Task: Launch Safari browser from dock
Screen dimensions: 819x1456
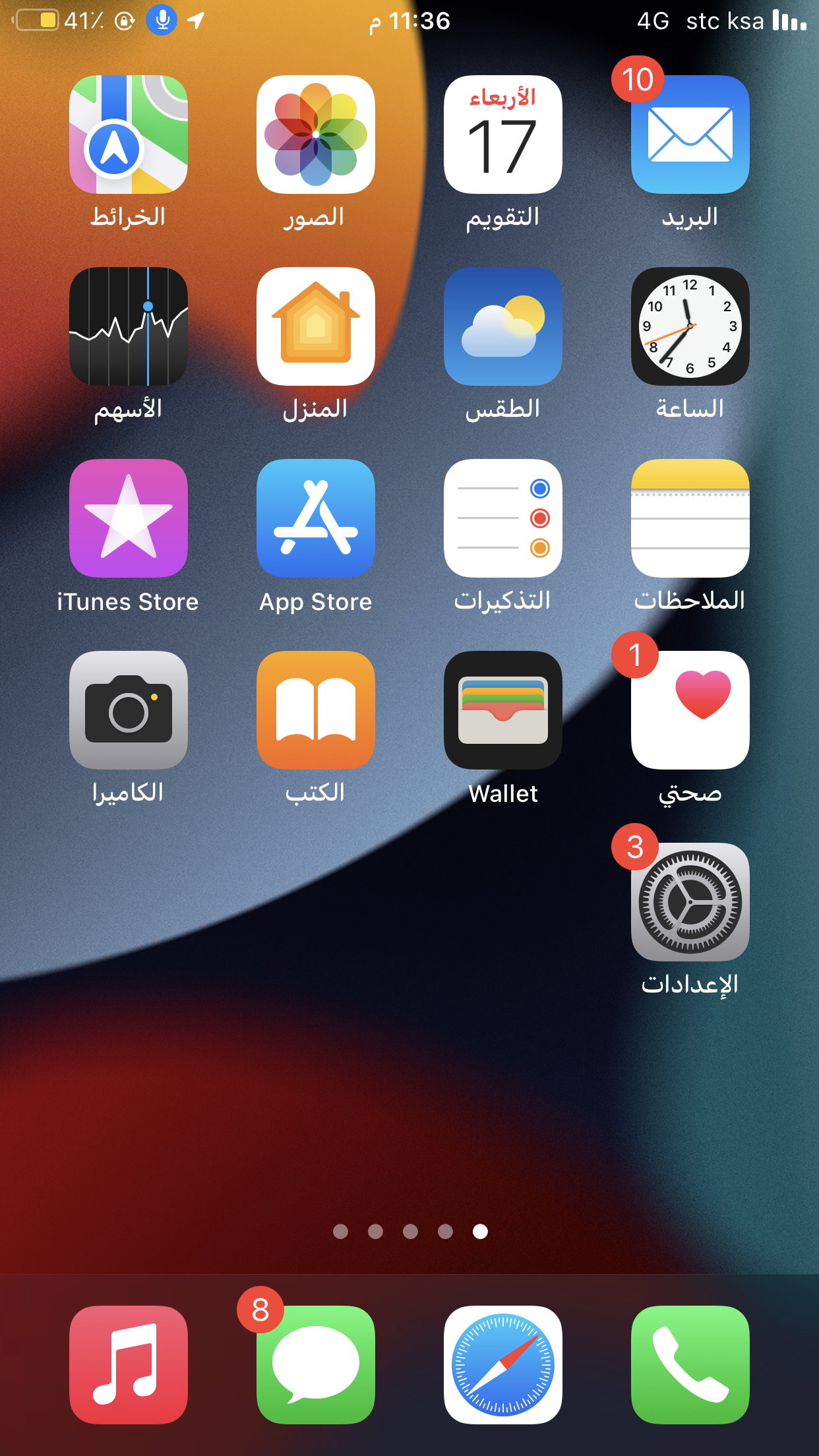Action: [x=503, y=1365]
